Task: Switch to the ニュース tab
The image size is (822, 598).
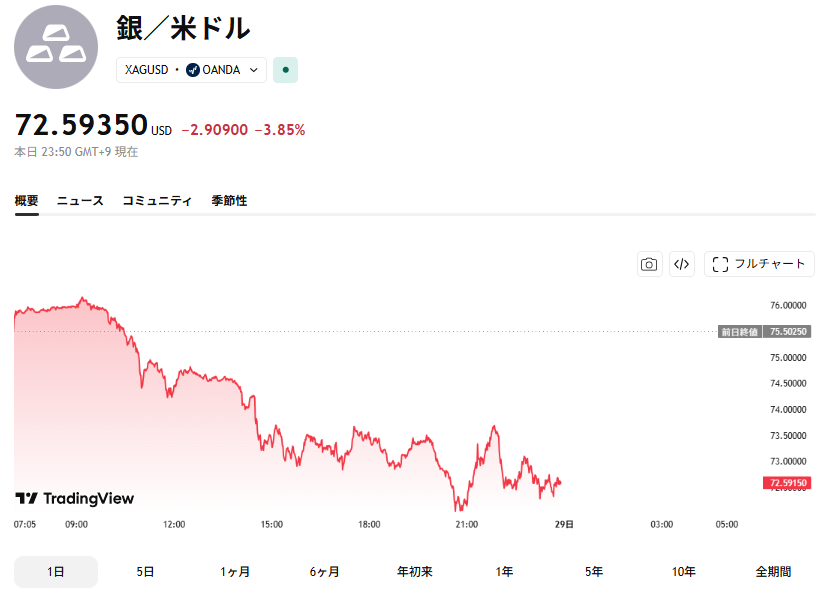Action: (x=80, y=201)
